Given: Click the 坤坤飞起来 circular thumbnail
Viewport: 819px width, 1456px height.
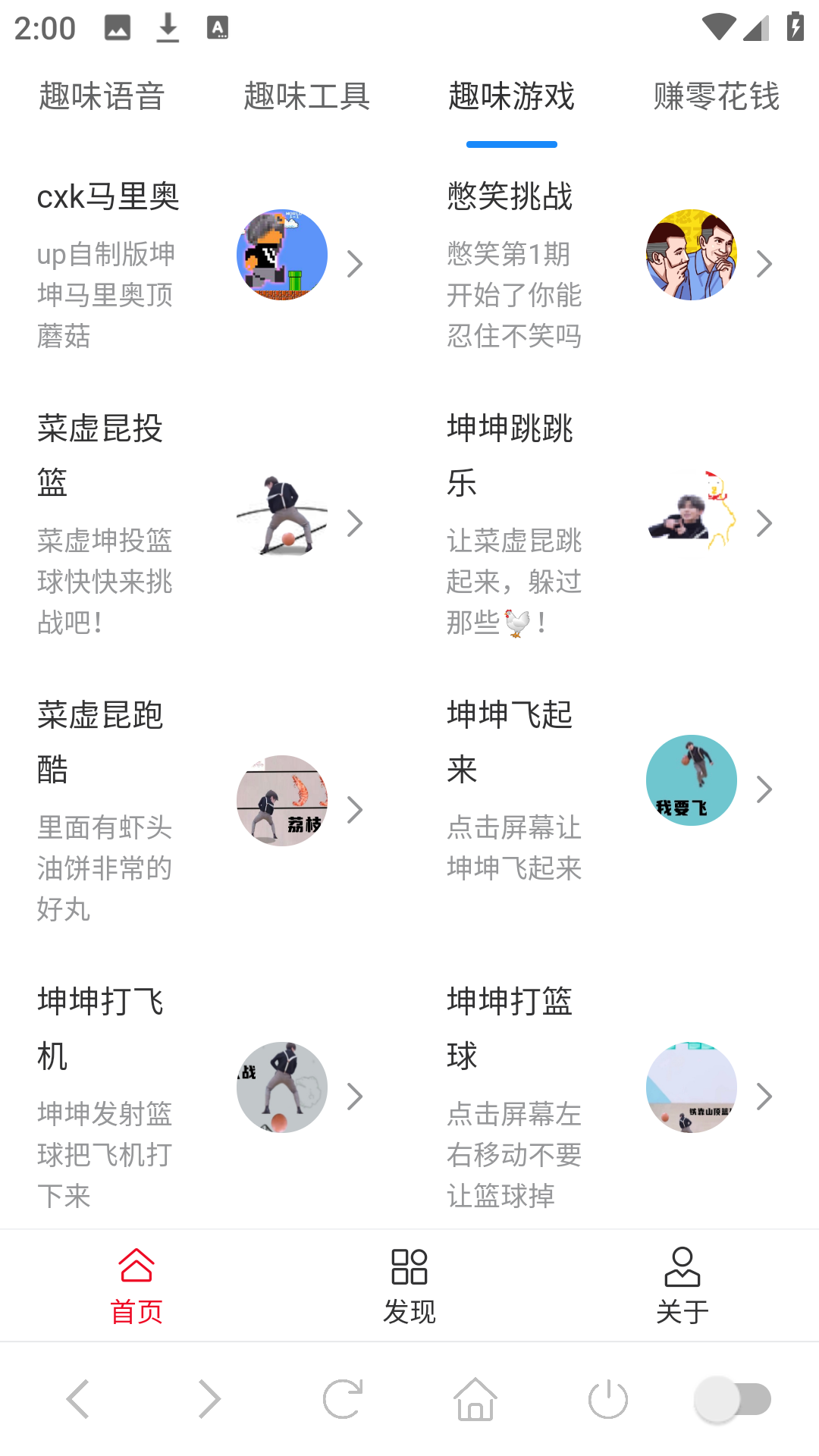Looking at the screenshot, I should (691, 780).
